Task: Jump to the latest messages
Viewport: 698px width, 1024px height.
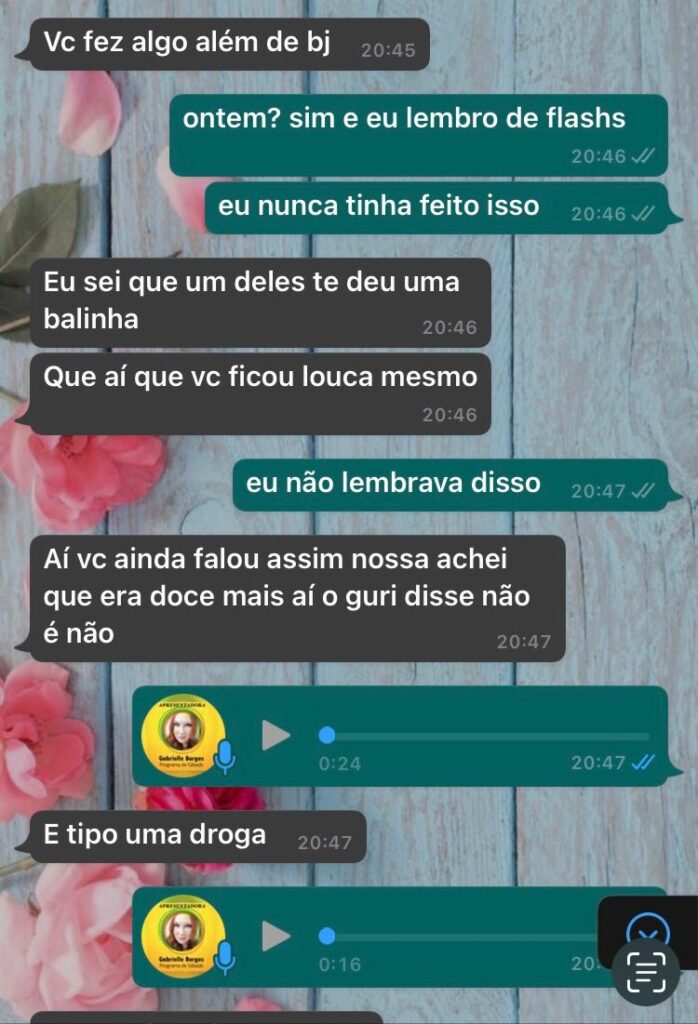Action: click(x=648, y=932)
